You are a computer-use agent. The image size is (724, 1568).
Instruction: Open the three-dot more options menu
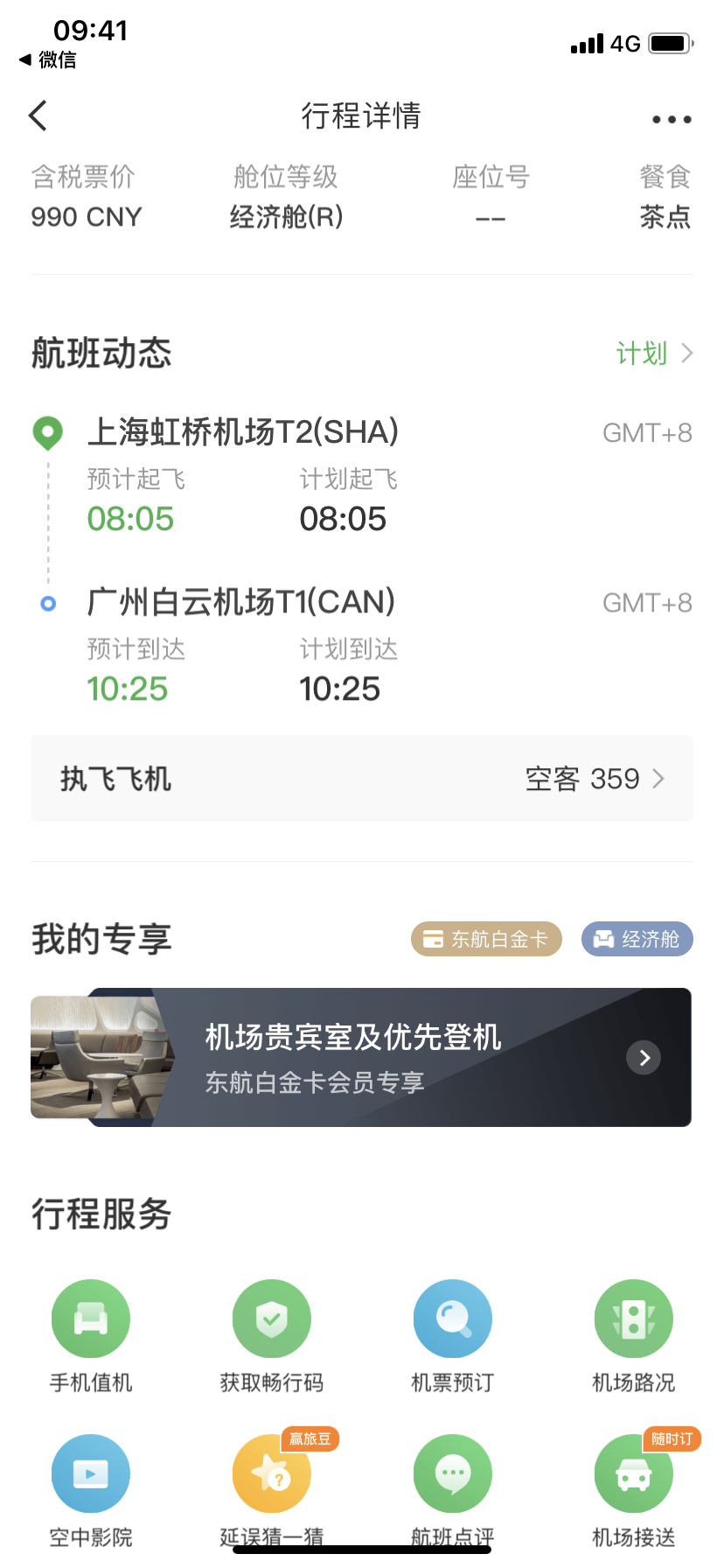[x=671, y=119]
